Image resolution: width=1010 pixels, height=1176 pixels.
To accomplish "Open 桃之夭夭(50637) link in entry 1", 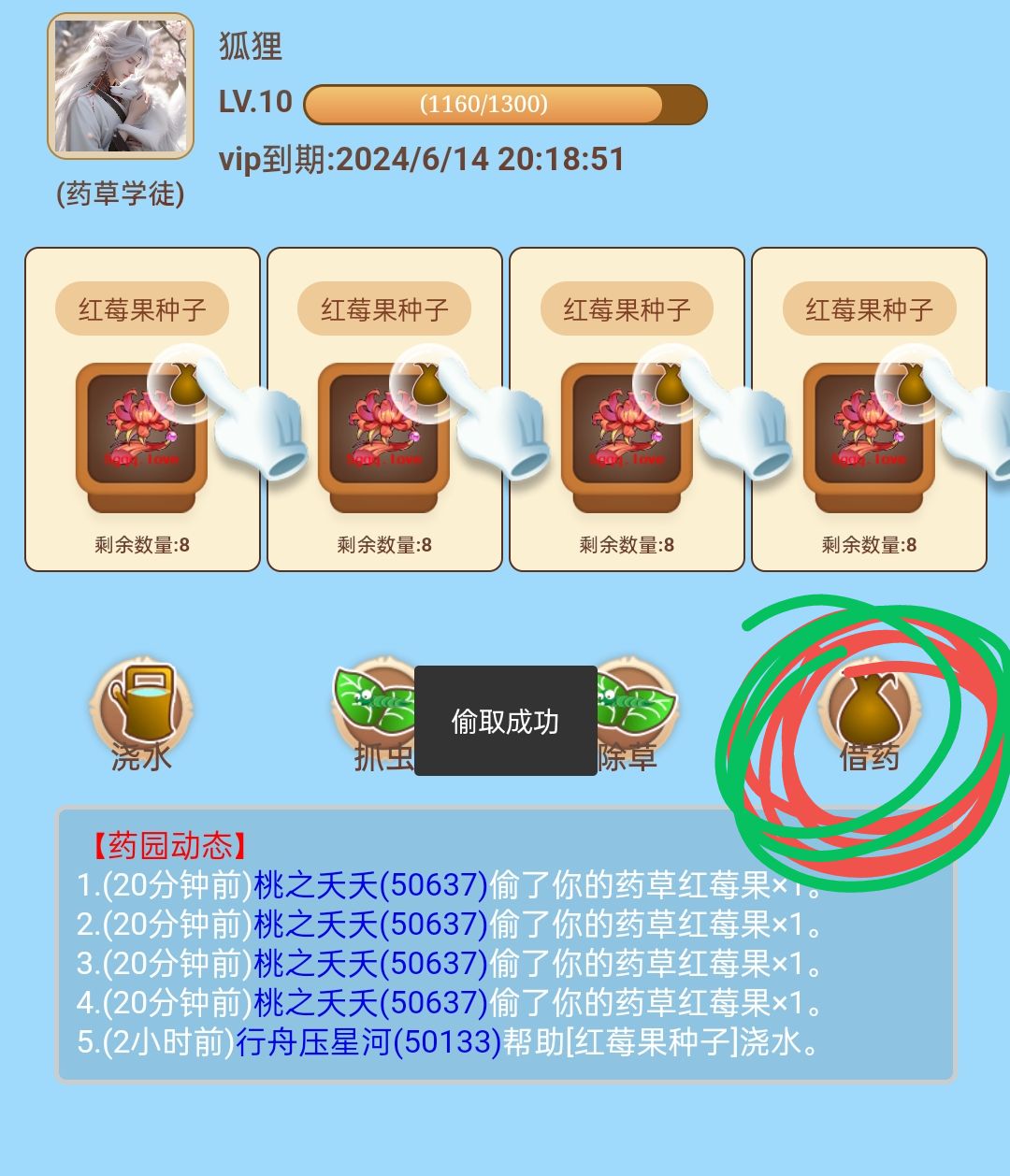I will click(370, 884).
